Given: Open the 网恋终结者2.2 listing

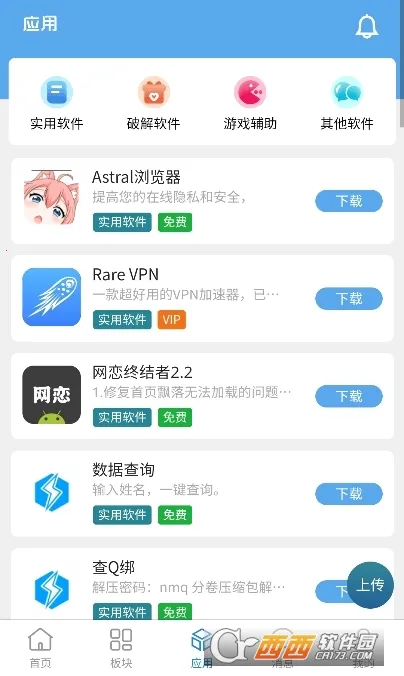Looking at the screenshot, I should 202,396.
